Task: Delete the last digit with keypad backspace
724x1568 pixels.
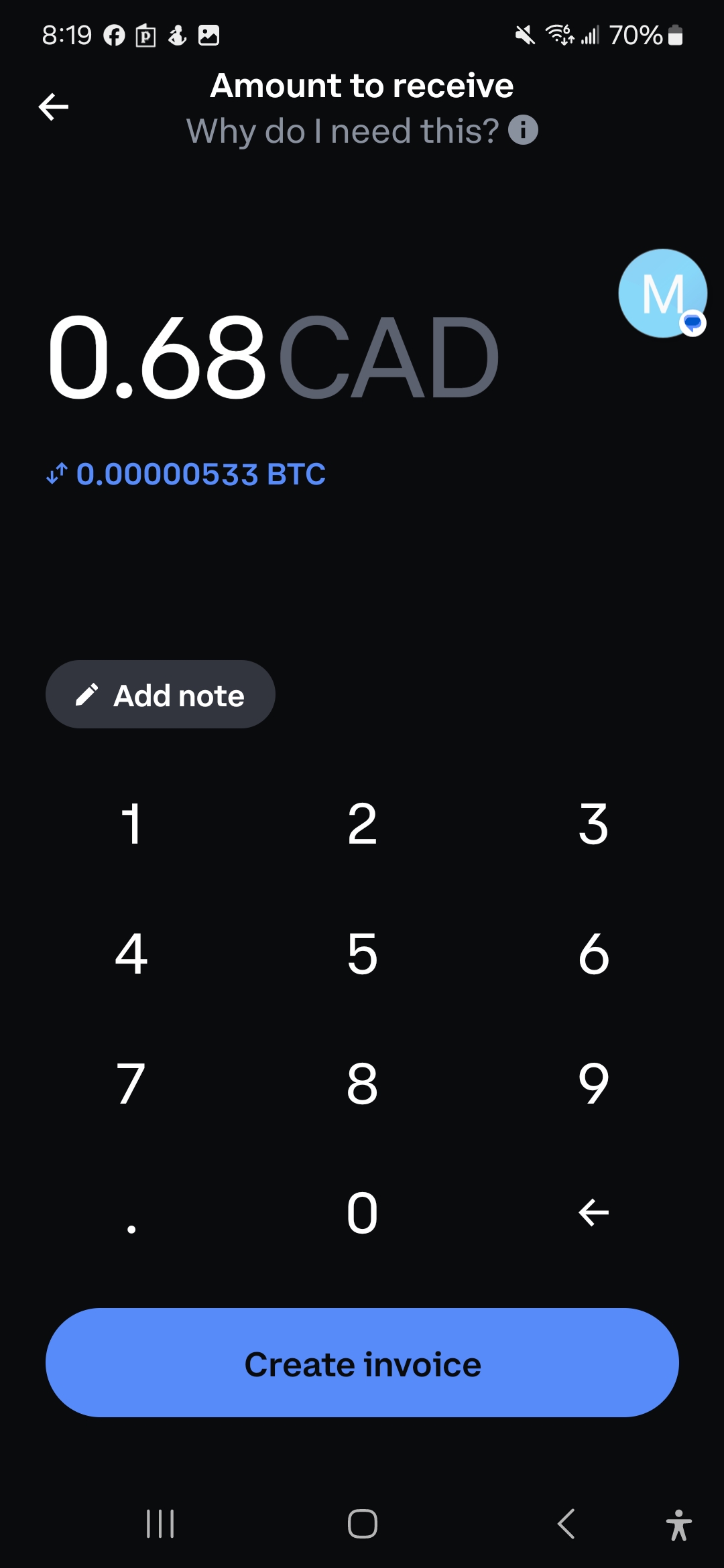Action: (x=593, y=1213)
